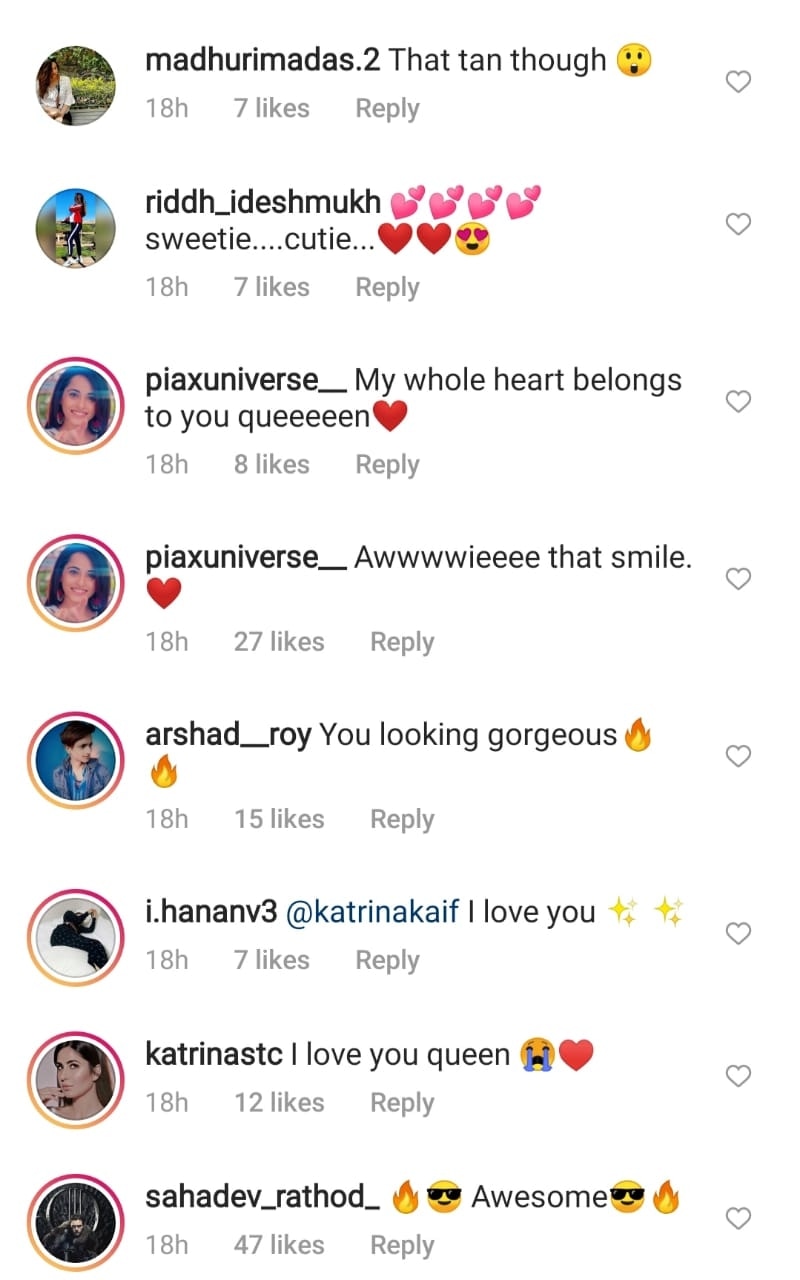Like arshad__roy's comment
The image size is (800, 1280).
(738, 756)
